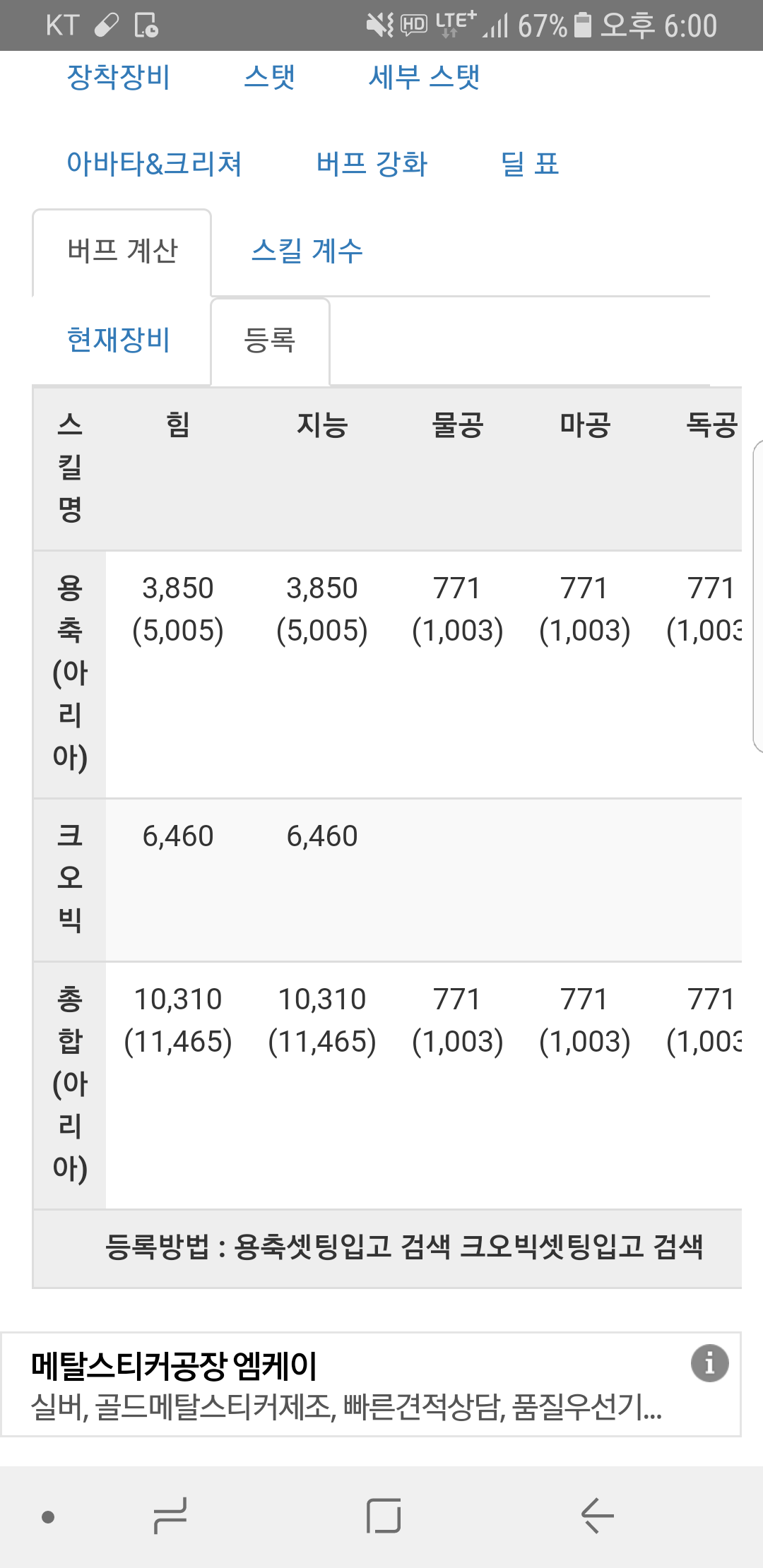Open the 버프 강화 tab
The image size is (763, 1568).
[372, 163]
